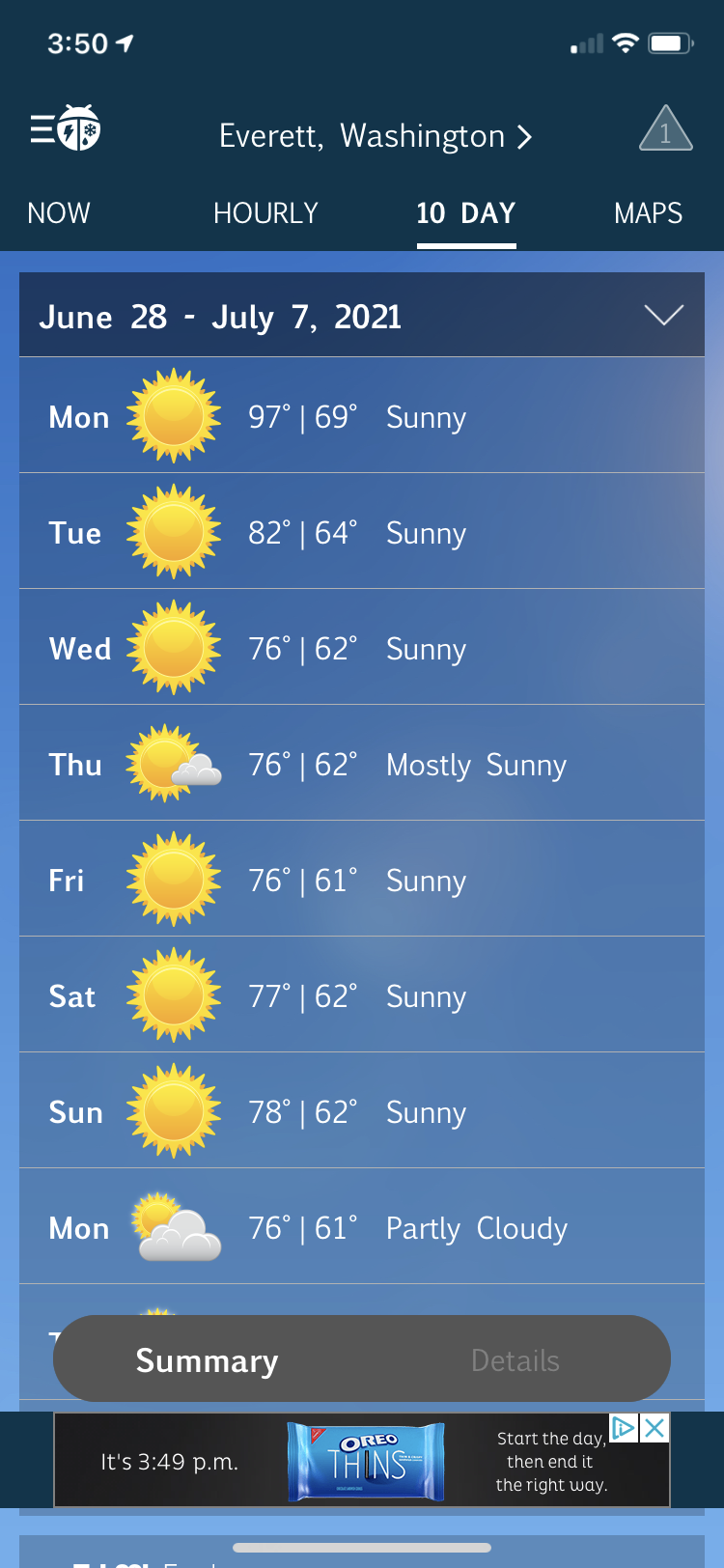724x1568 pixels.
Task: Open Monday's 97° Sunny forecast
Action: [362, 416]
